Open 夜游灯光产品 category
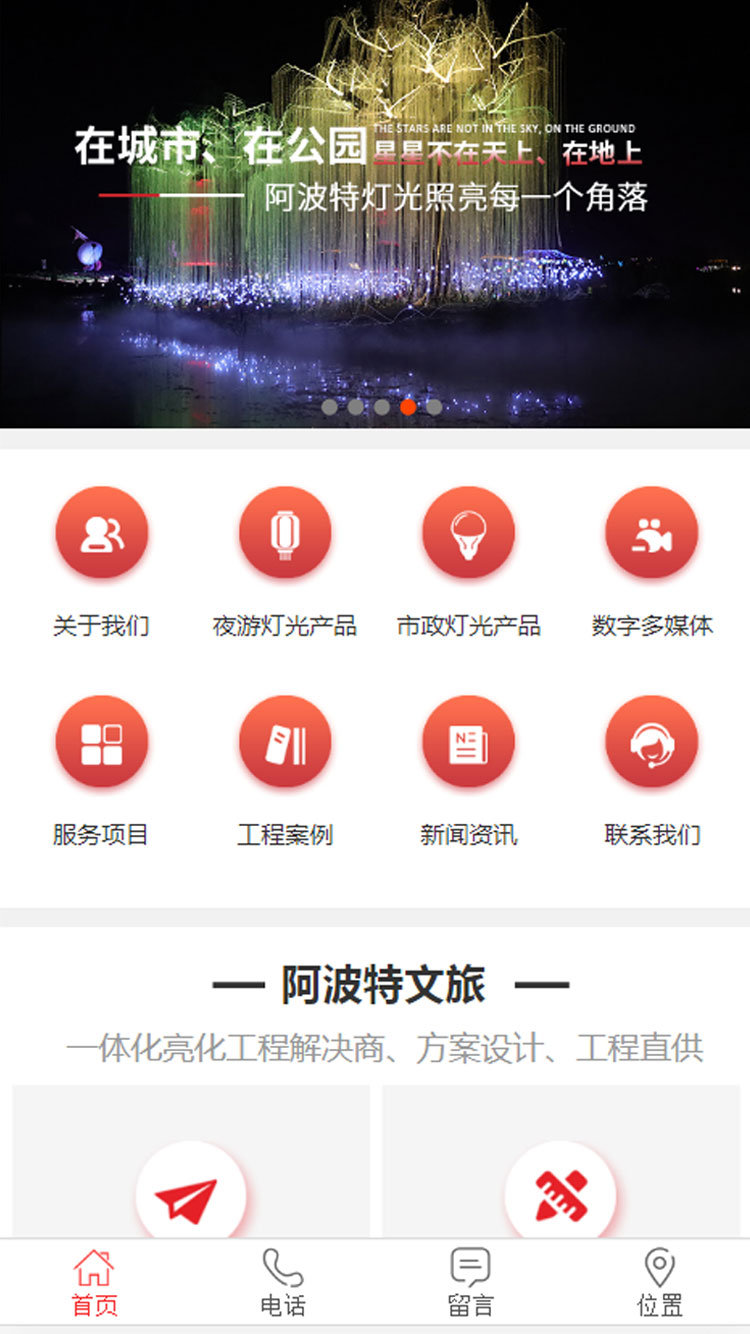This screenshot has height=1334, width=750. pyautogui.click(x=285, y=560)
